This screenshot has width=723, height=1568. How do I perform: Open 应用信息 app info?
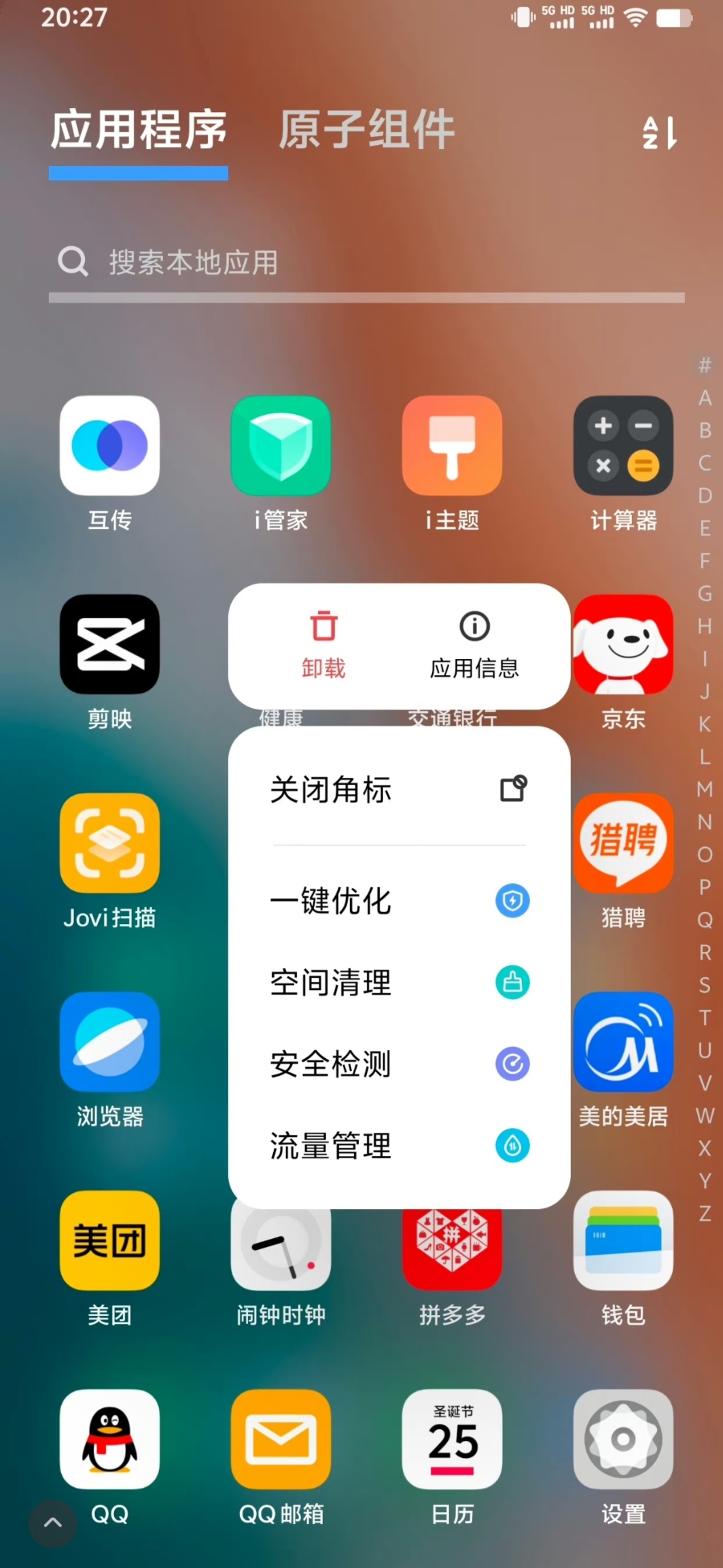click(x=474, y=645)
